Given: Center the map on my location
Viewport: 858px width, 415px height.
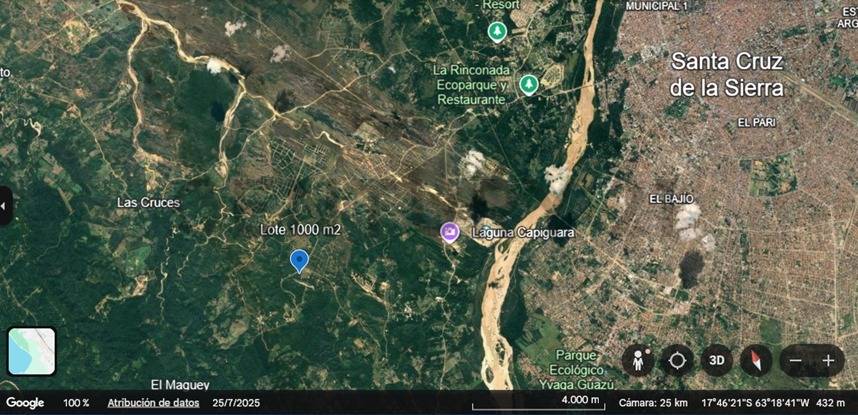Looking at the screenshot, I should tap(677, 360).
